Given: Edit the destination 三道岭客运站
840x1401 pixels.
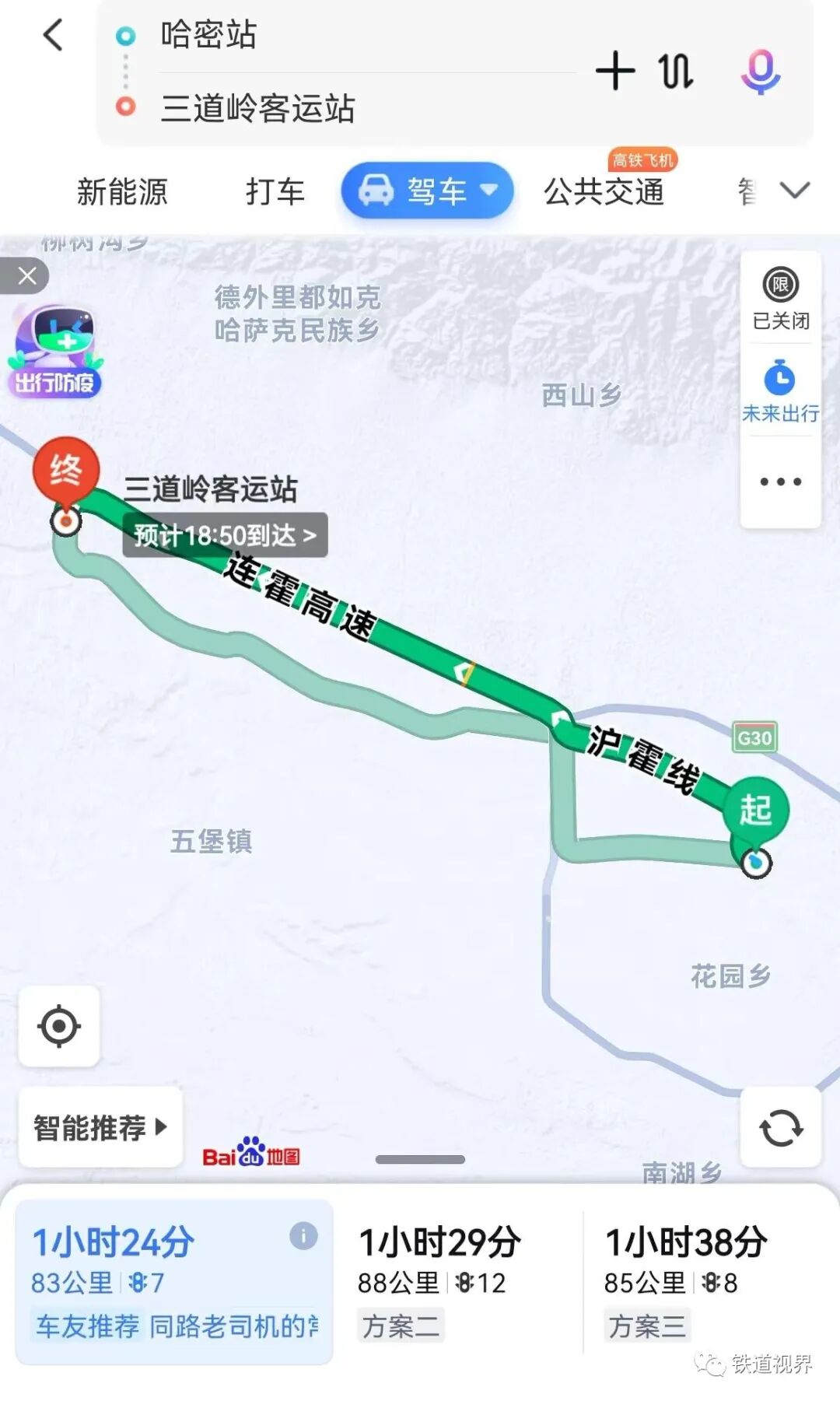Looking at the screenshot, I should [257, 108].
